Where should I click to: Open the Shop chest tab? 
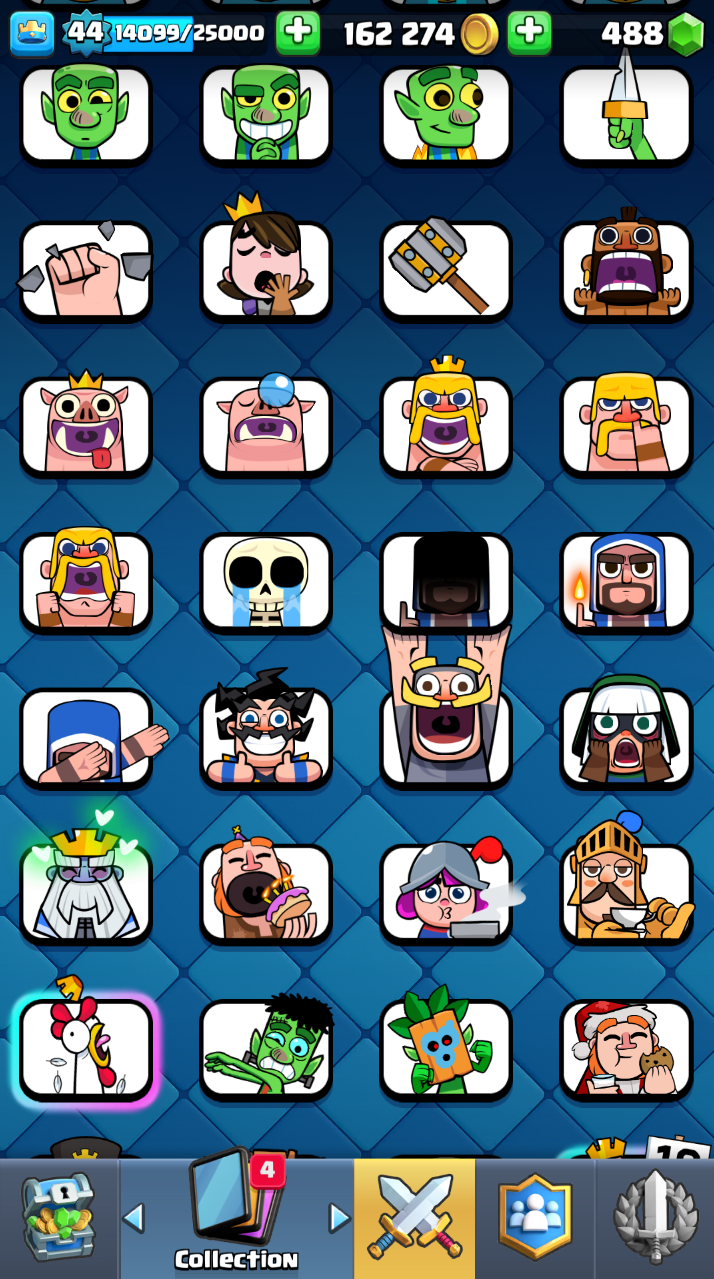coord(58,1218)
